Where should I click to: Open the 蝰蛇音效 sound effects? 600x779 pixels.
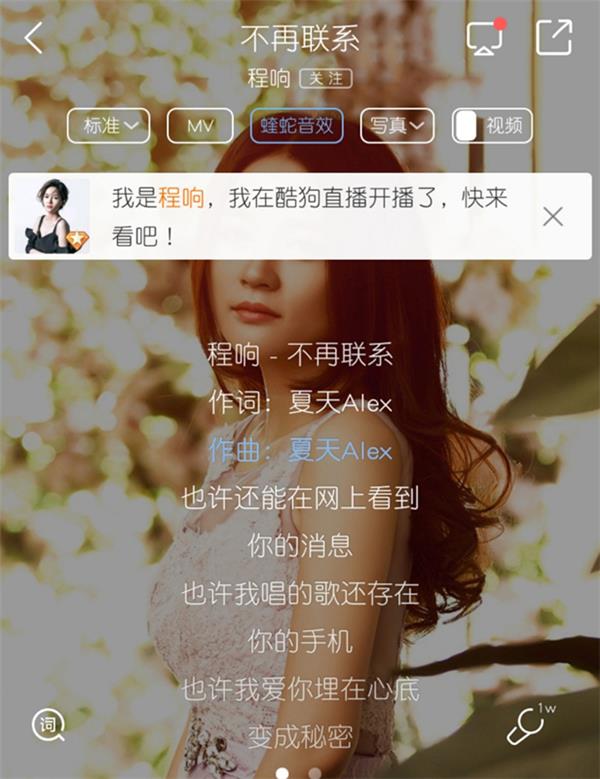tap(297, 126)
